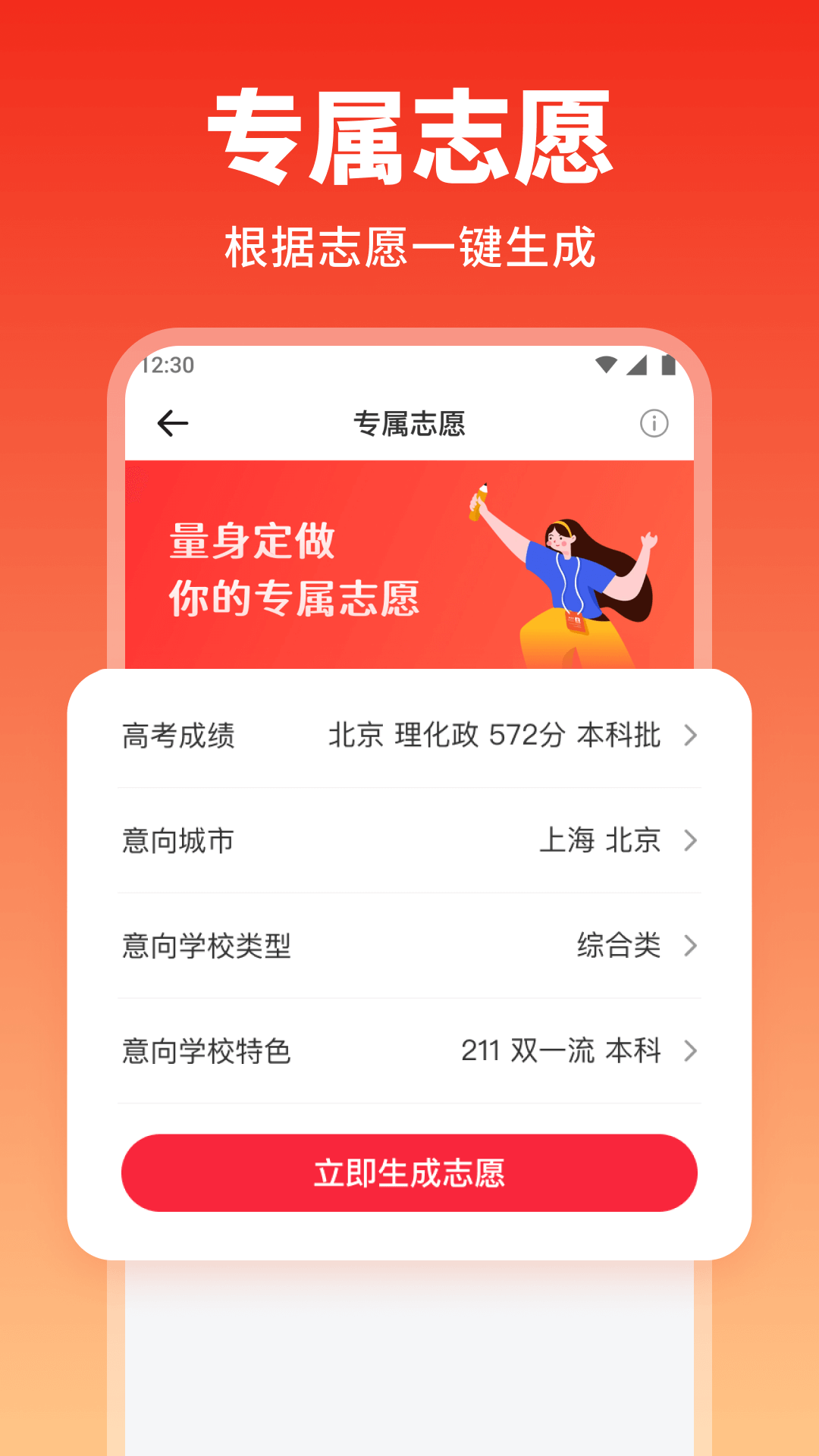Click the cellular signal icon in status bar
819x1456 pixels.
(x=639, y=364)
